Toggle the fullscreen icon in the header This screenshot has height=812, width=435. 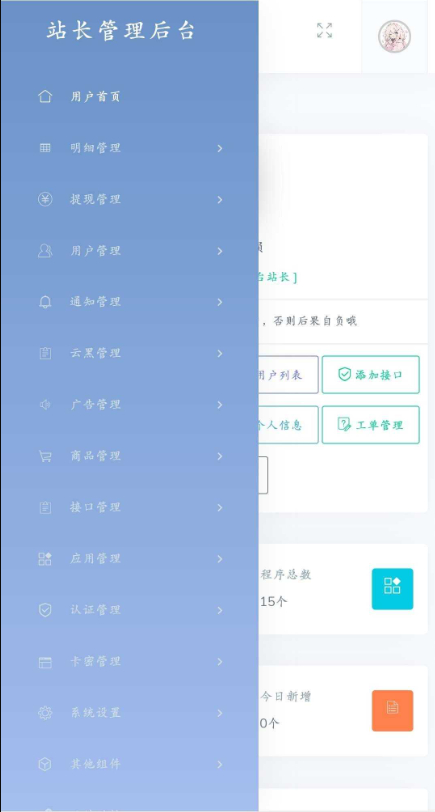[324, 31]
